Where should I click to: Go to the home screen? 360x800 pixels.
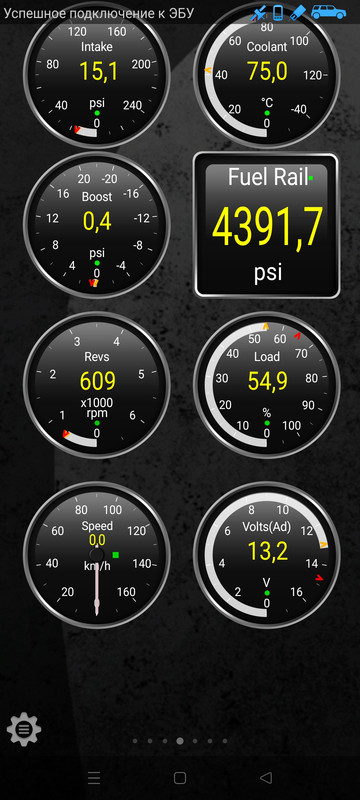tap(179, 778)
